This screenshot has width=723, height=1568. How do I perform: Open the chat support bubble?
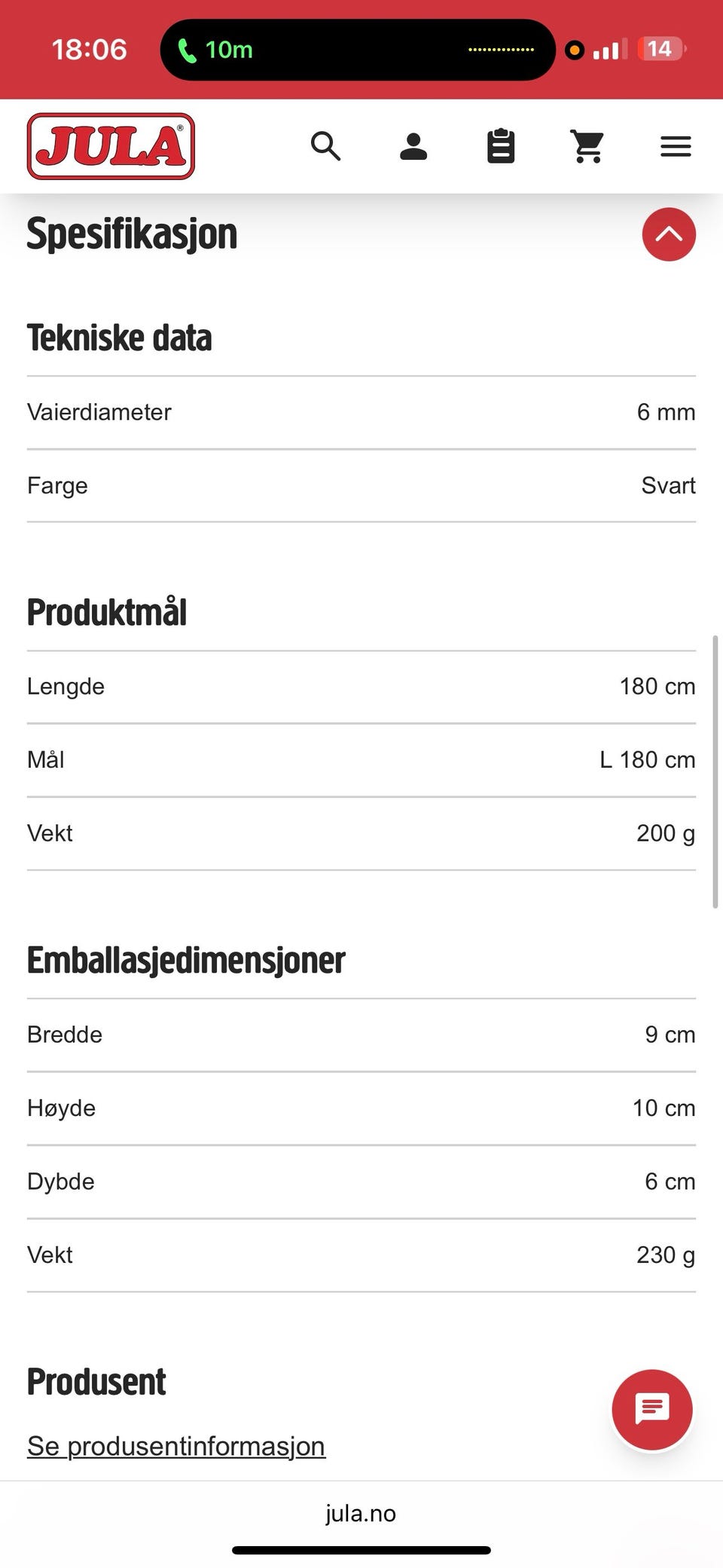click(x=651, y=1409)
